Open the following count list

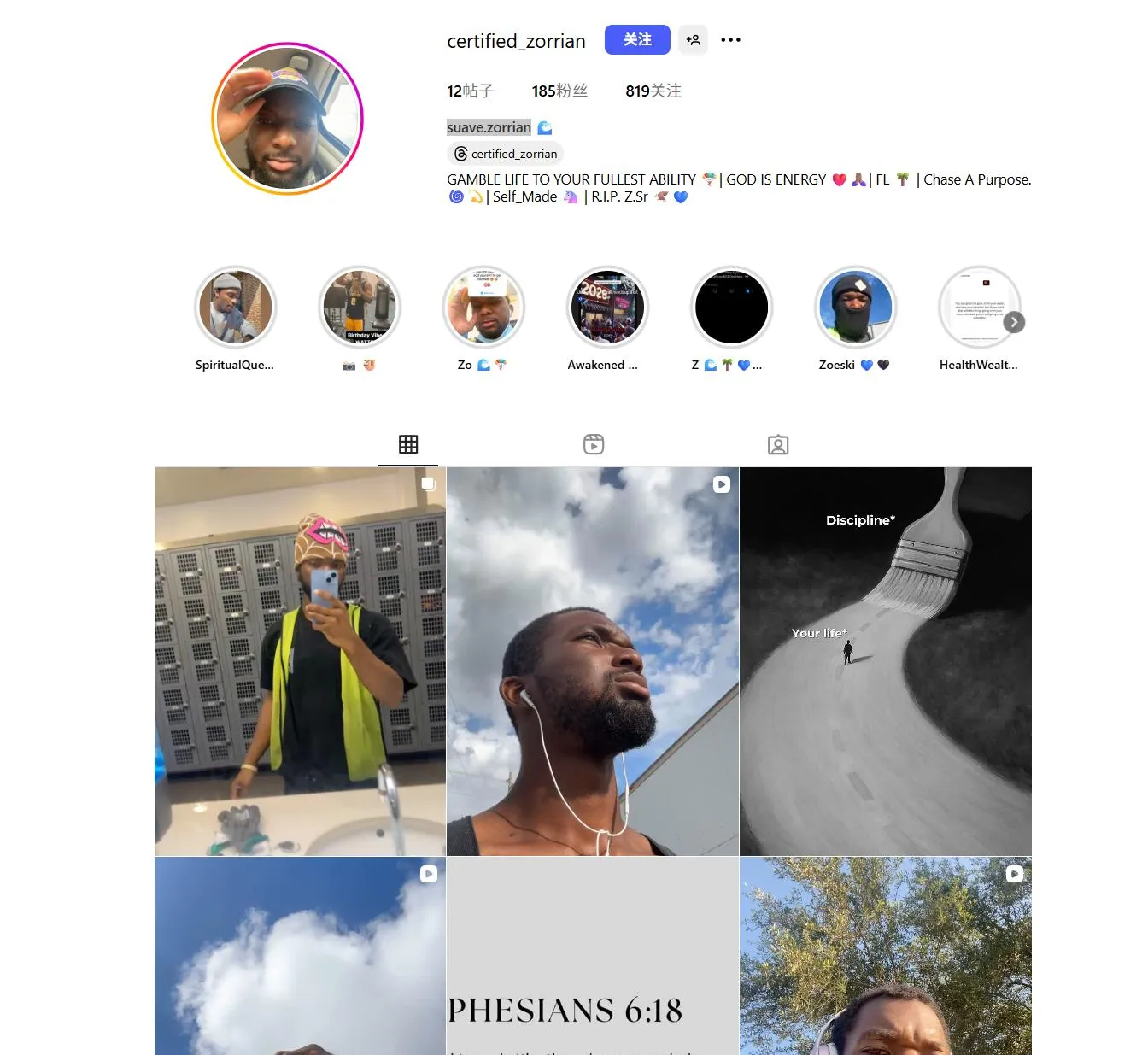[653, 91]
